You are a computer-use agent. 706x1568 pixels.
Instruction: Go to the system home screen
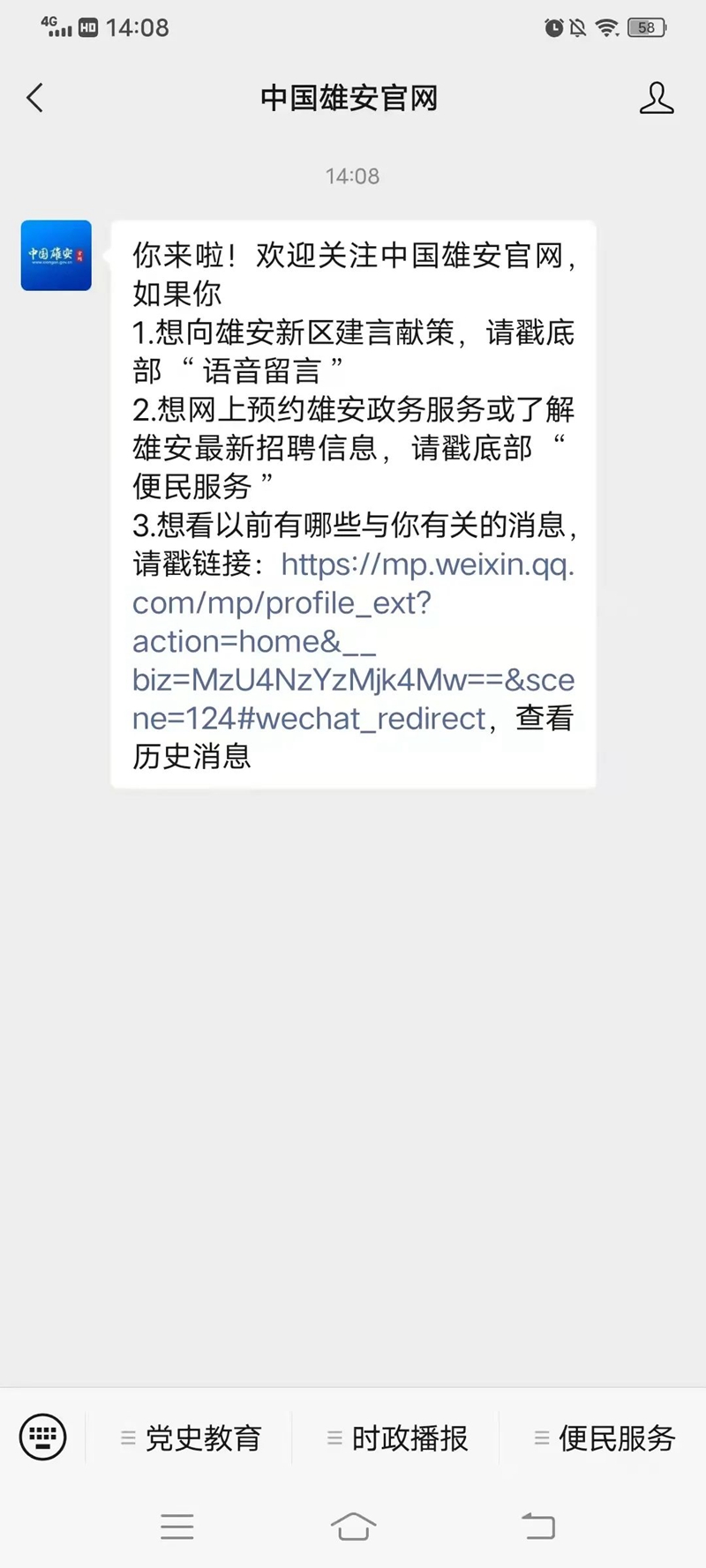tap(353, 1527)
